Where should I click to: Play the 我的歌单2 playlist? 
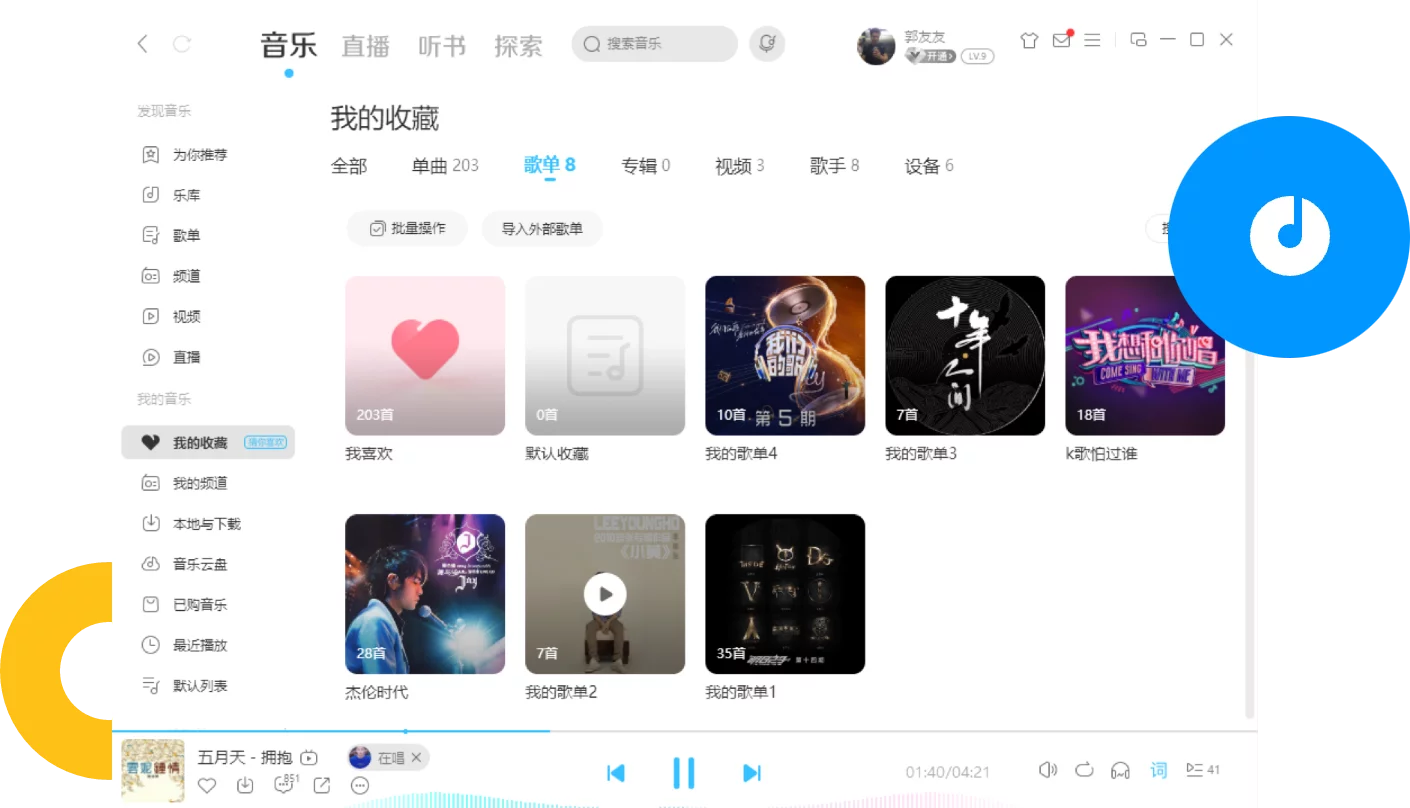tap(605, 594)
